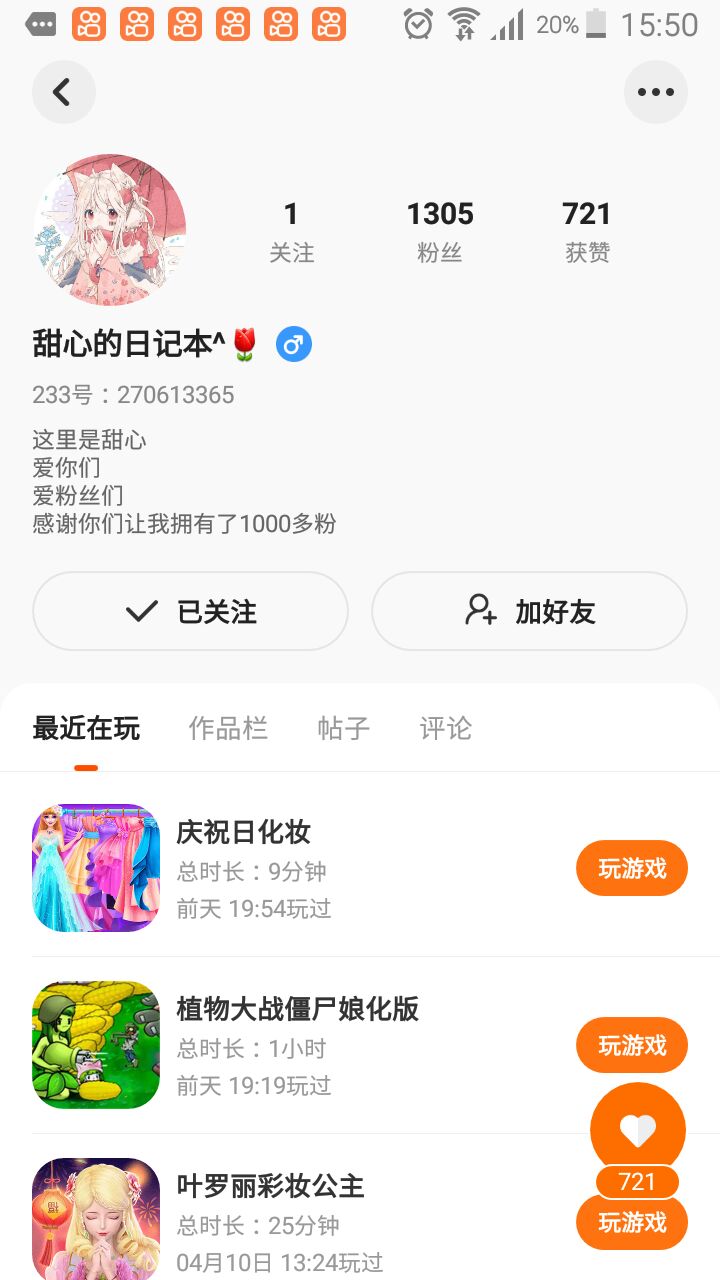Viewport: 720px width, 1280px height.
Task: Select the 最近在玩 tab
Action: [x=86, y=728]
